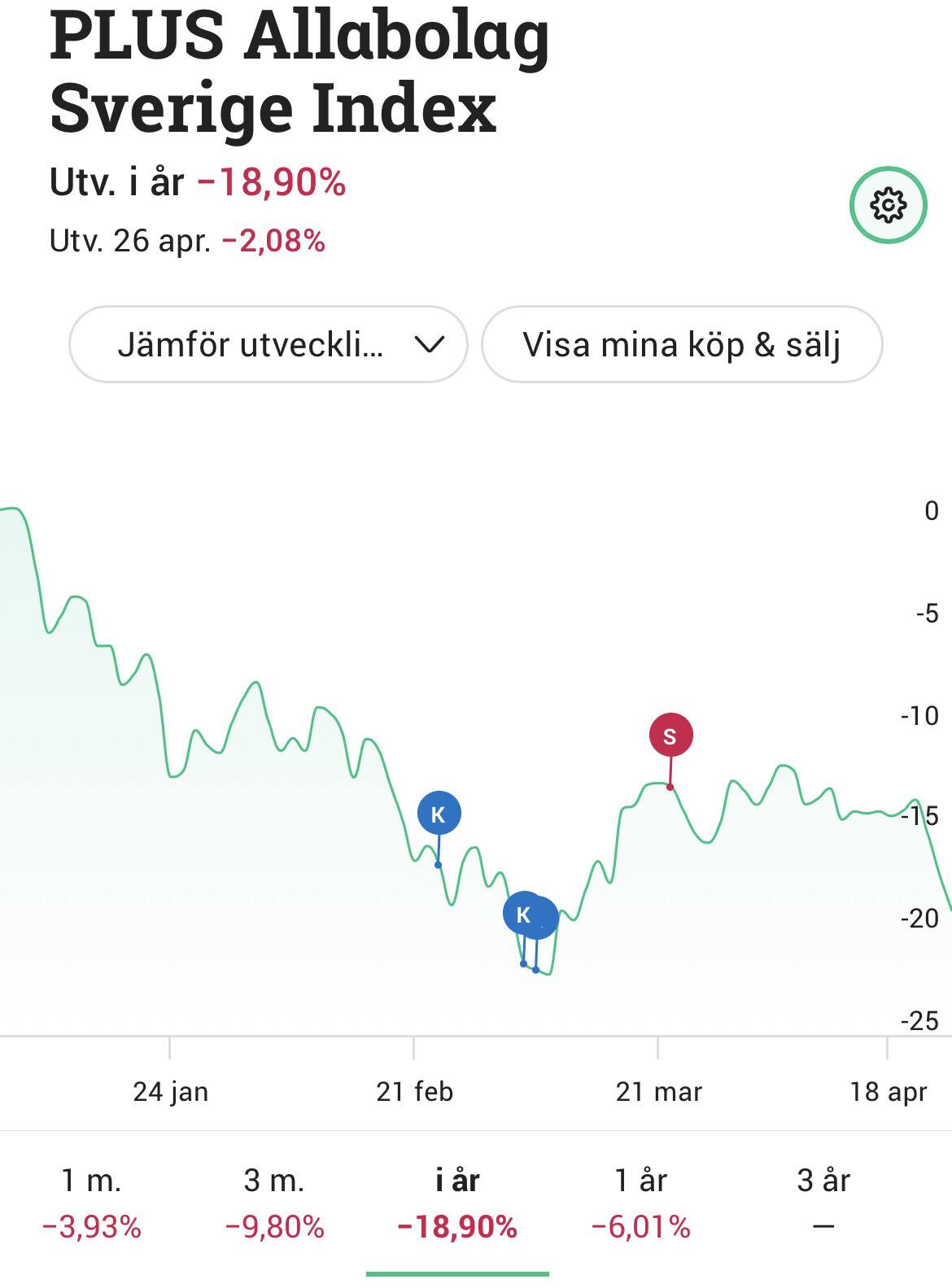Expand the Jämför utveckling dropdown
Screen dimensions: 952x1288
click(269, 344)
